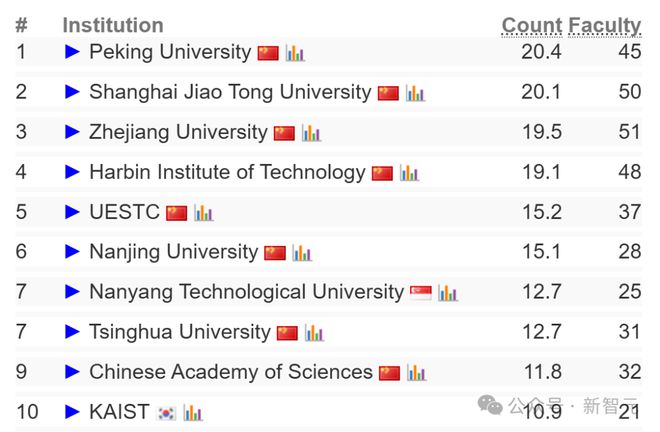
Task: Open the Tsinghua University chart icon
Action: pyautogui.click(x=314, y=333)
